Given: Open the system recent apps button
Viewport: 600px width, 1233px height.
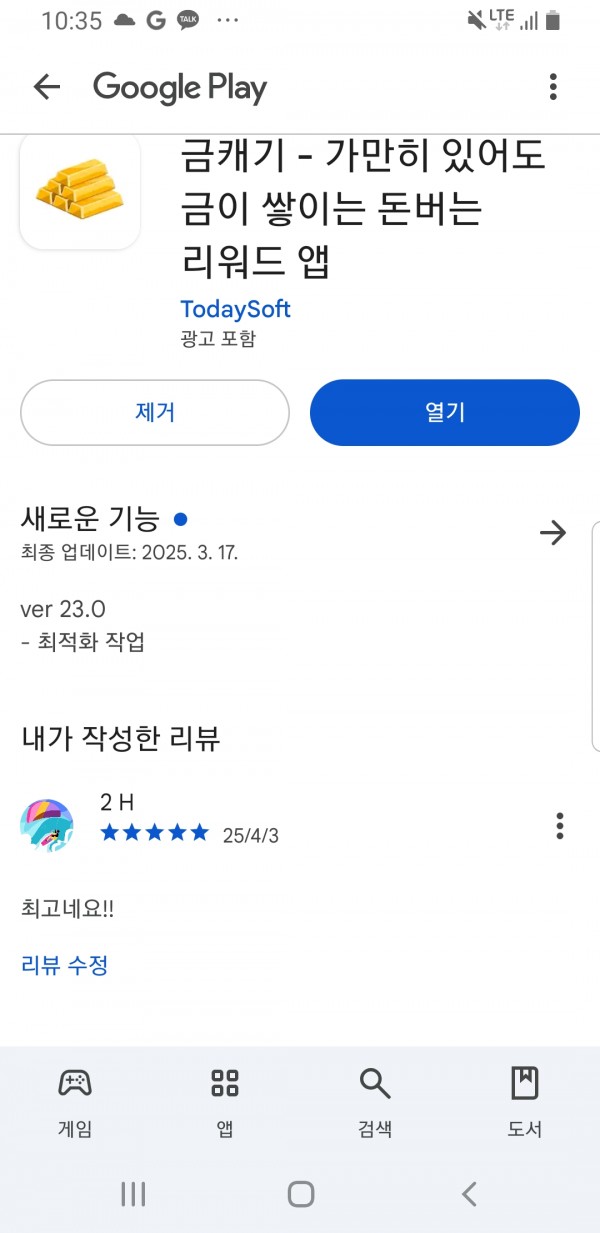Looking at the screenshot, I should (x=133, y=1194).
